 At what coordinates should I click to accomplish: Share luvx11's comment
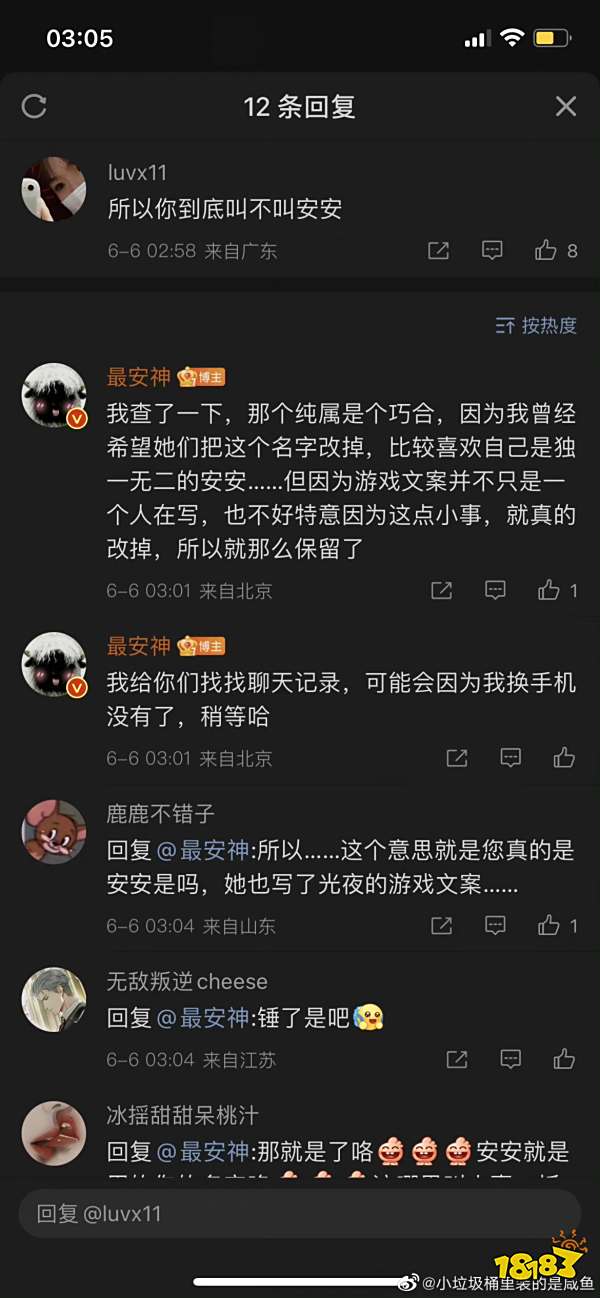point(438,251)
